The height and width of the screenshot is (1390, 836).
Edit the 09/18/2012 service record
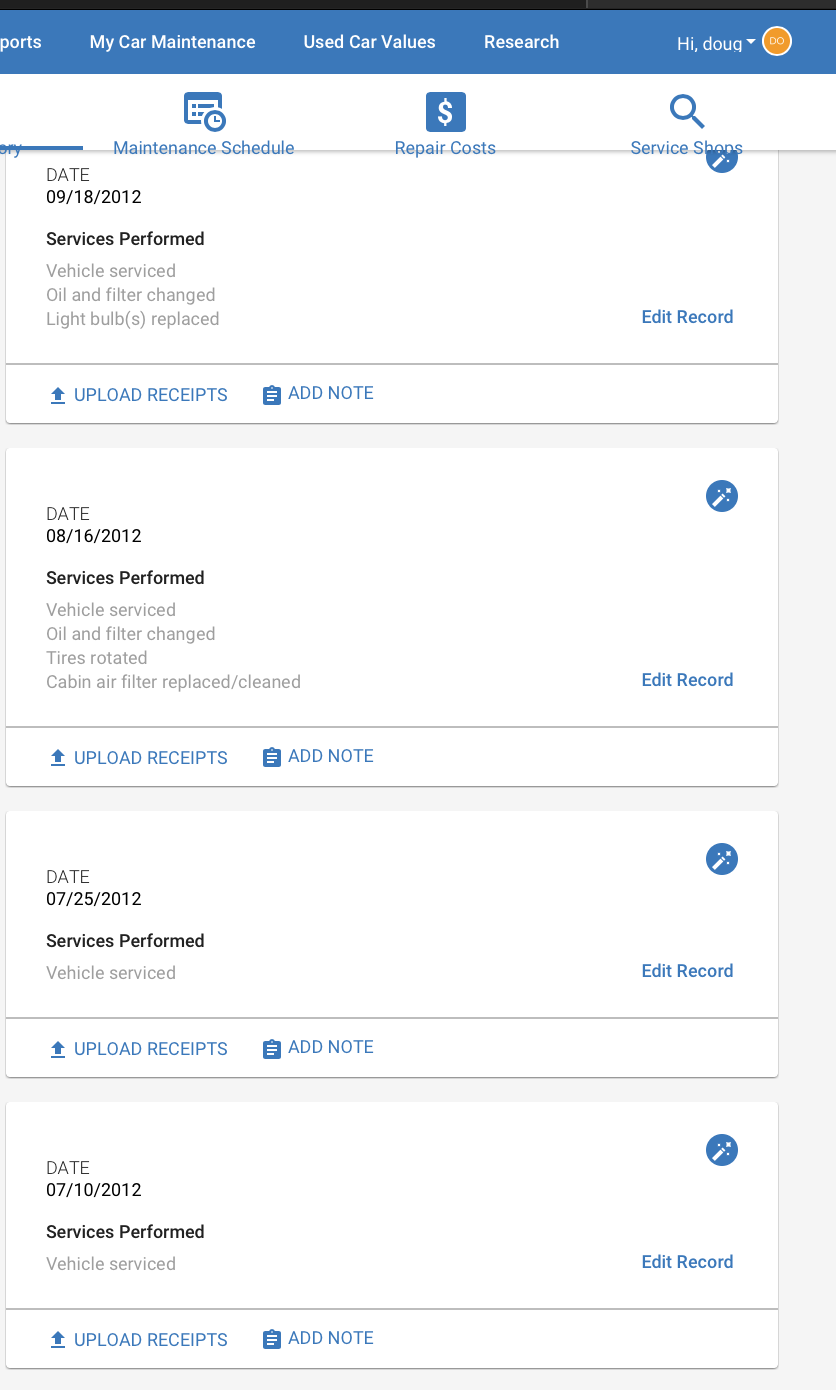687,317
